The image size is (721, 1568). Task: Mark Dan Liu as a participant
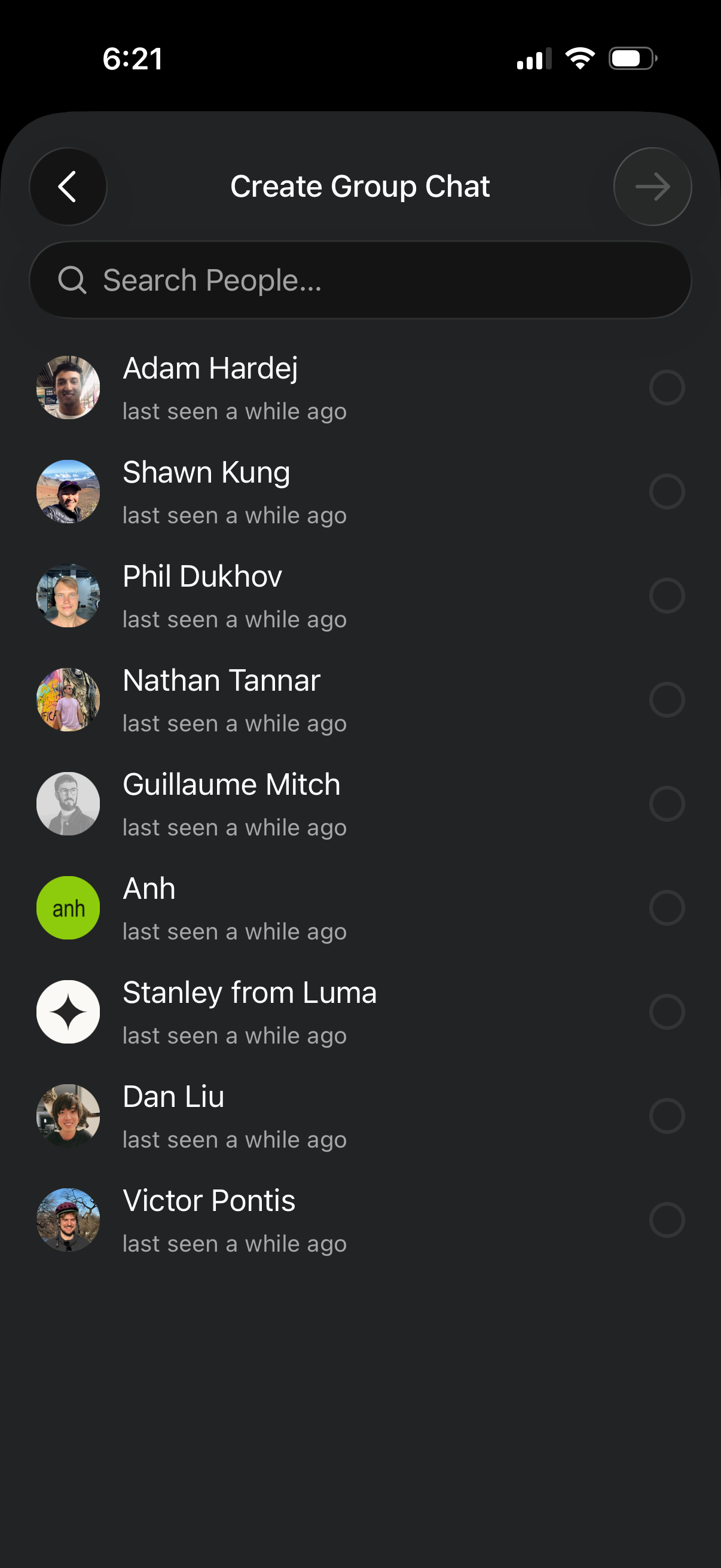click(667, 1116)
